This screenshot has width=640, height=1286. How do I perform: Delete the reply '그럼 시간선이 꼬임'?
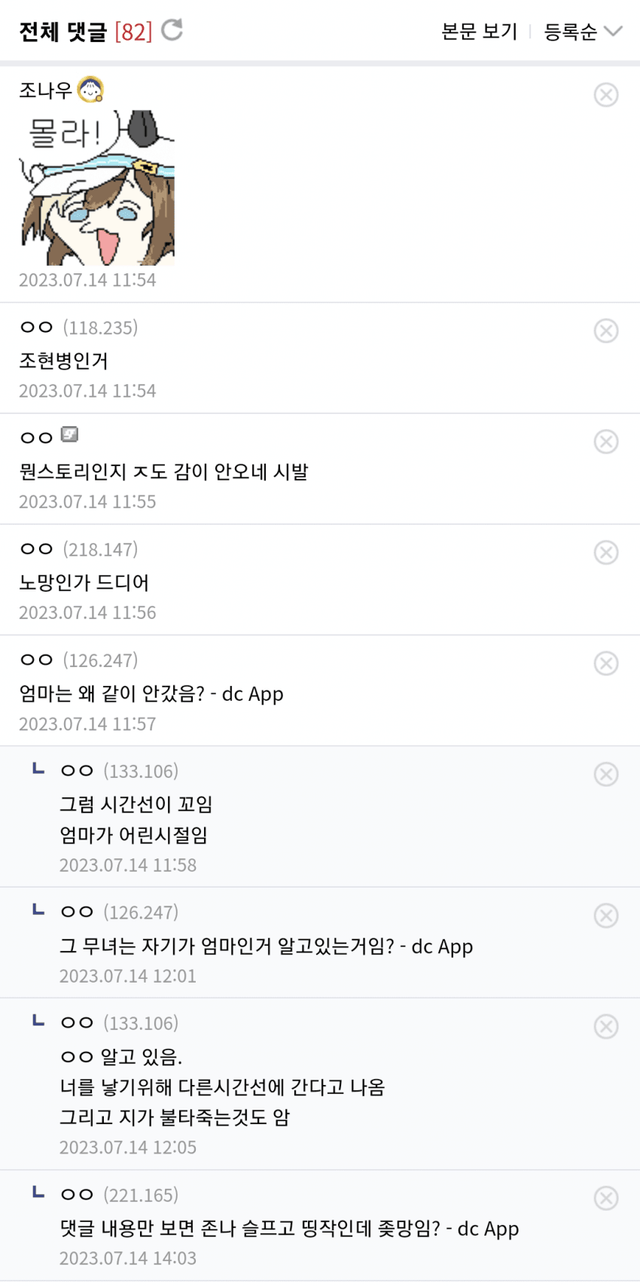click(x=606, y=775)
